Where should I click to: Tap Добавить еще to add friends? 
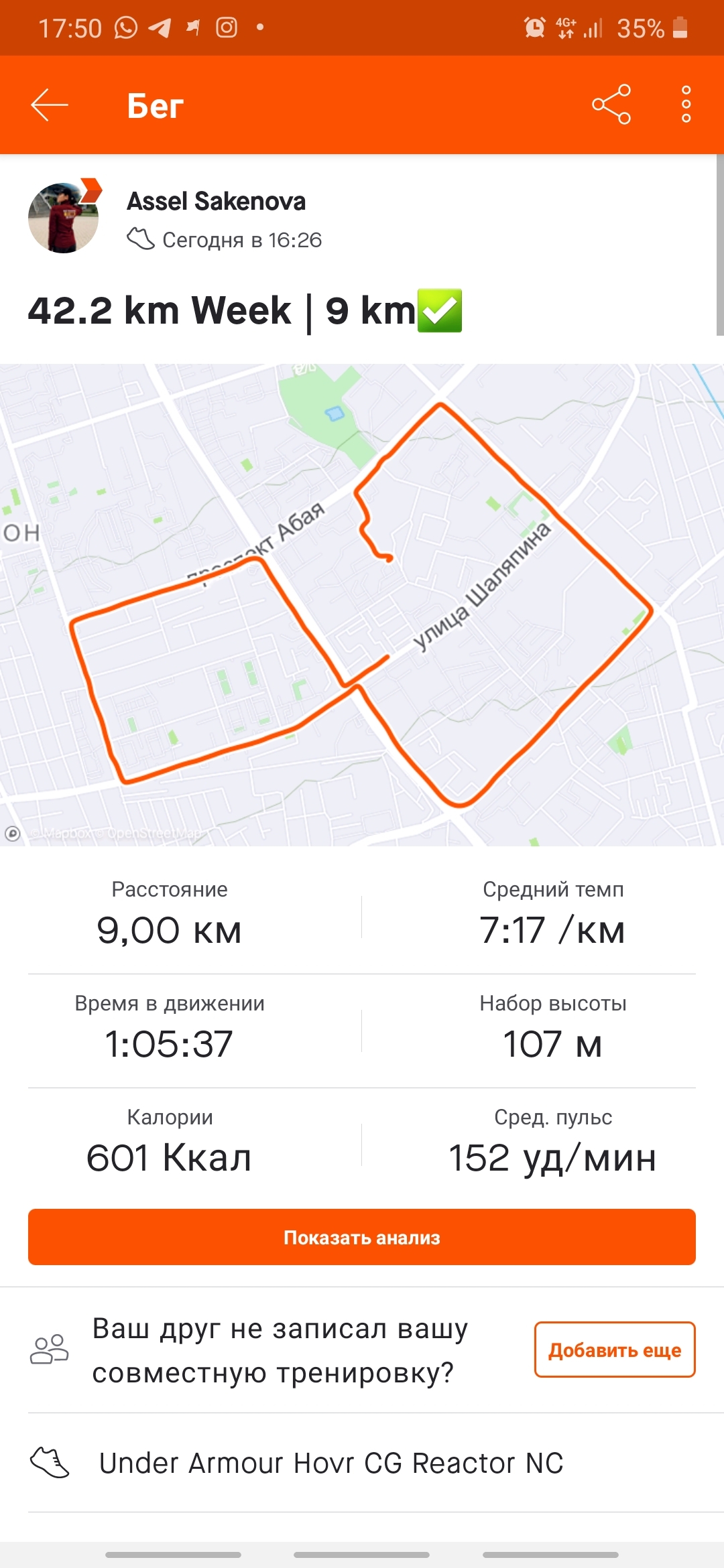point(614,1350)
